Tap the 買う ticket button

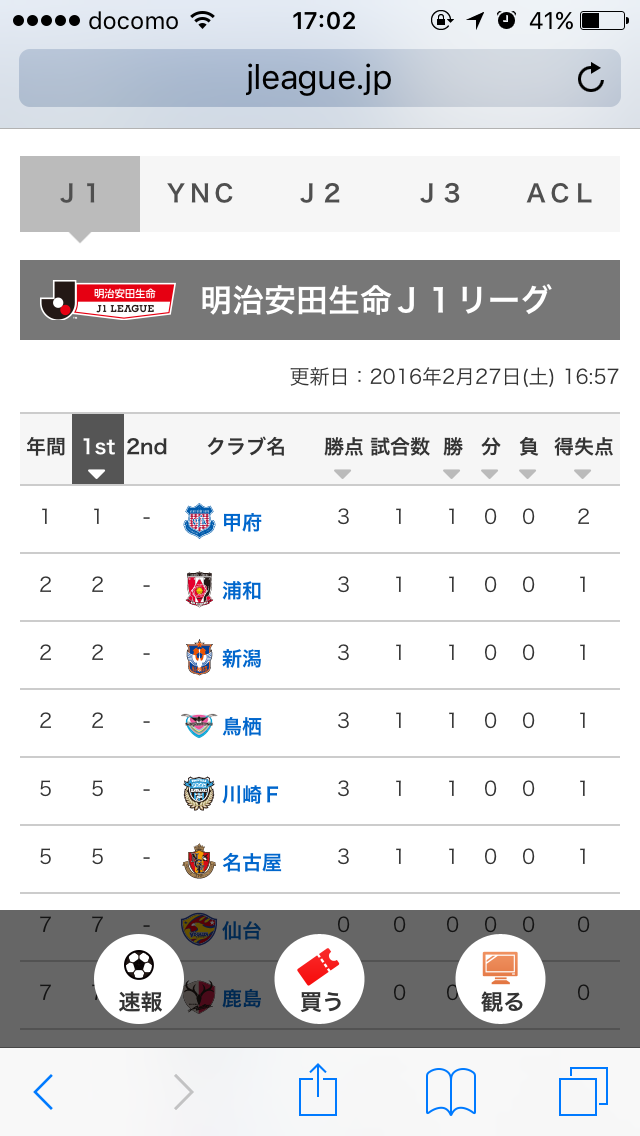click(x=320, y=979)
